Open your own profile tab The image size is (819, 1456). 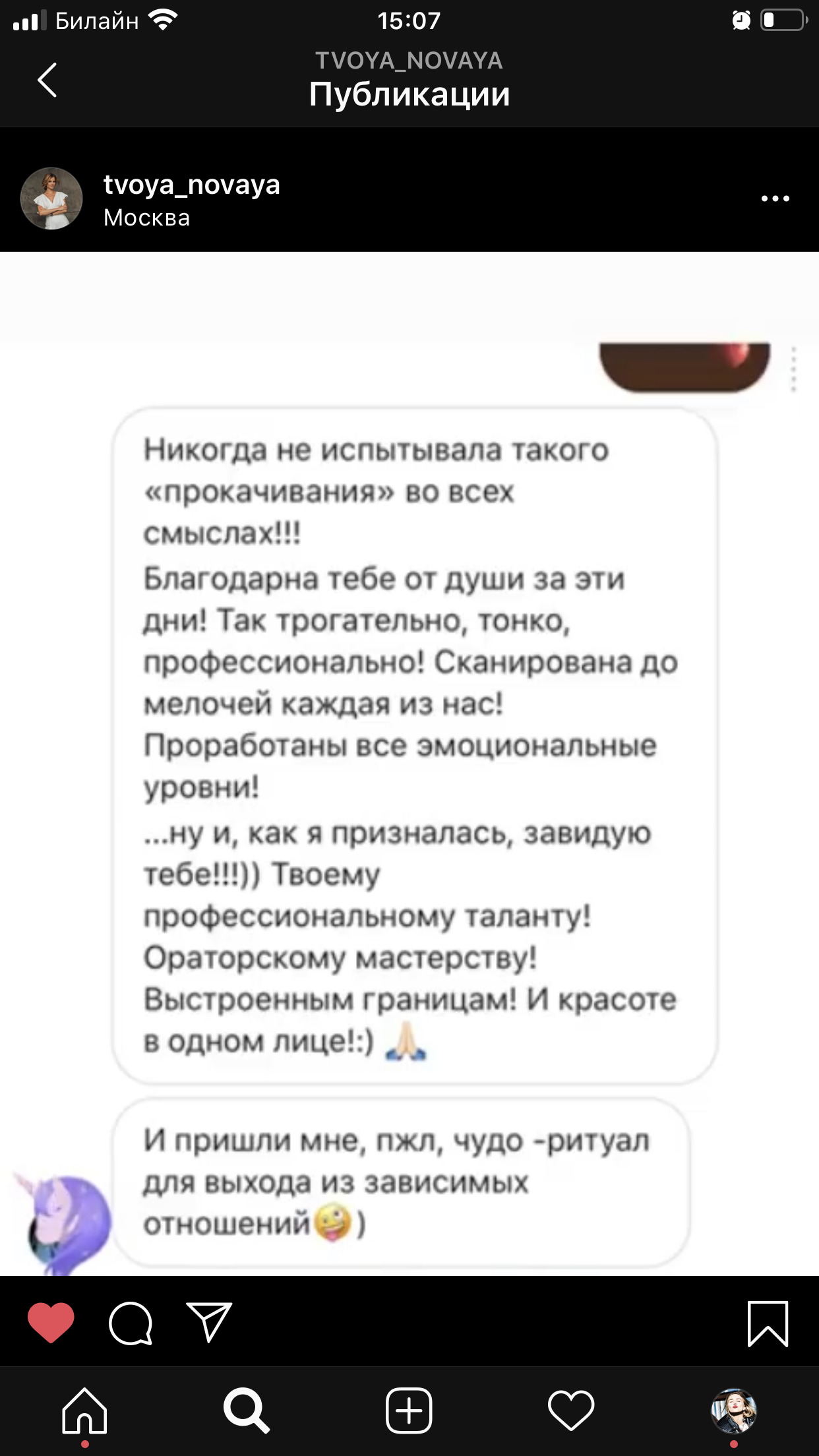733,1411
